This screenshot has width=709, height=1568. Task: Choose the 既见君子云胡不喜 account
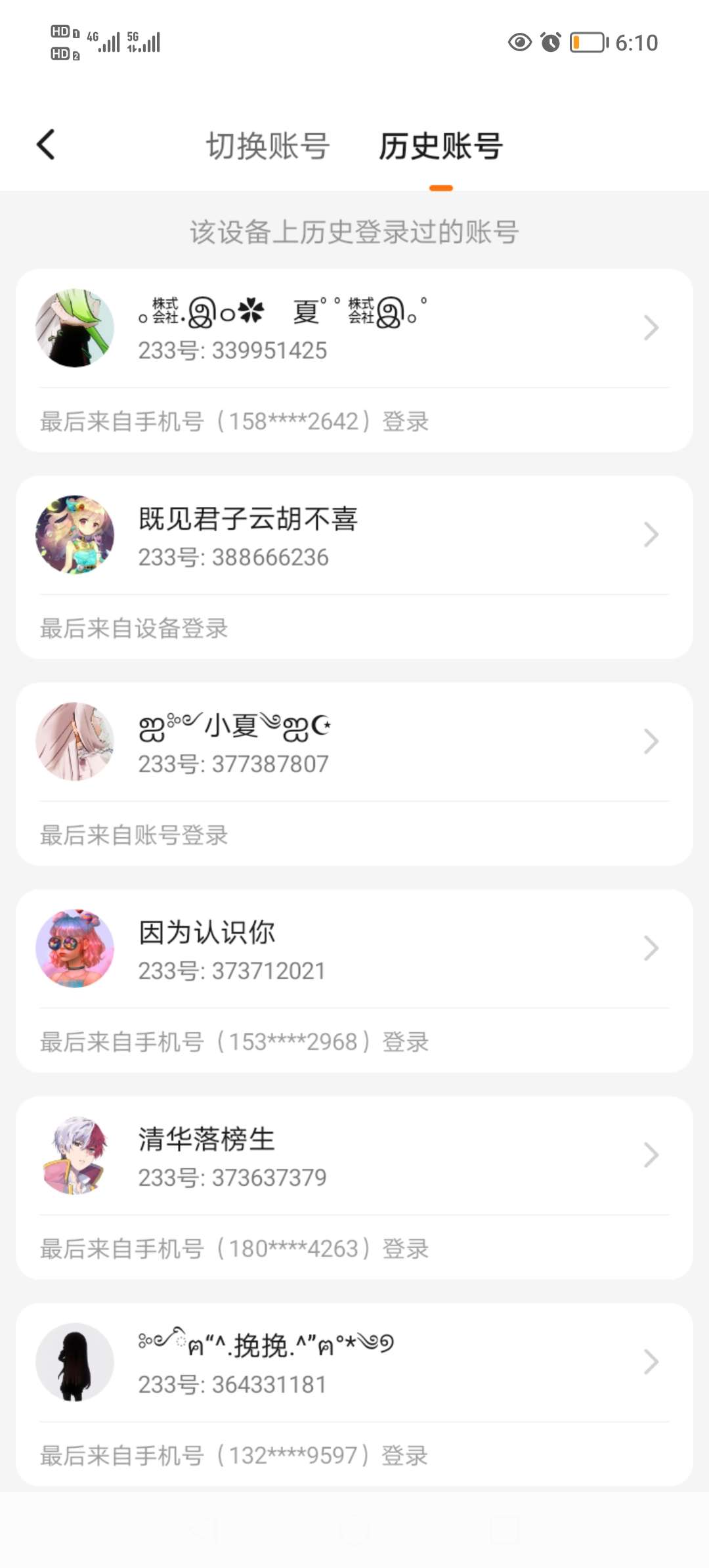(354, 535)
